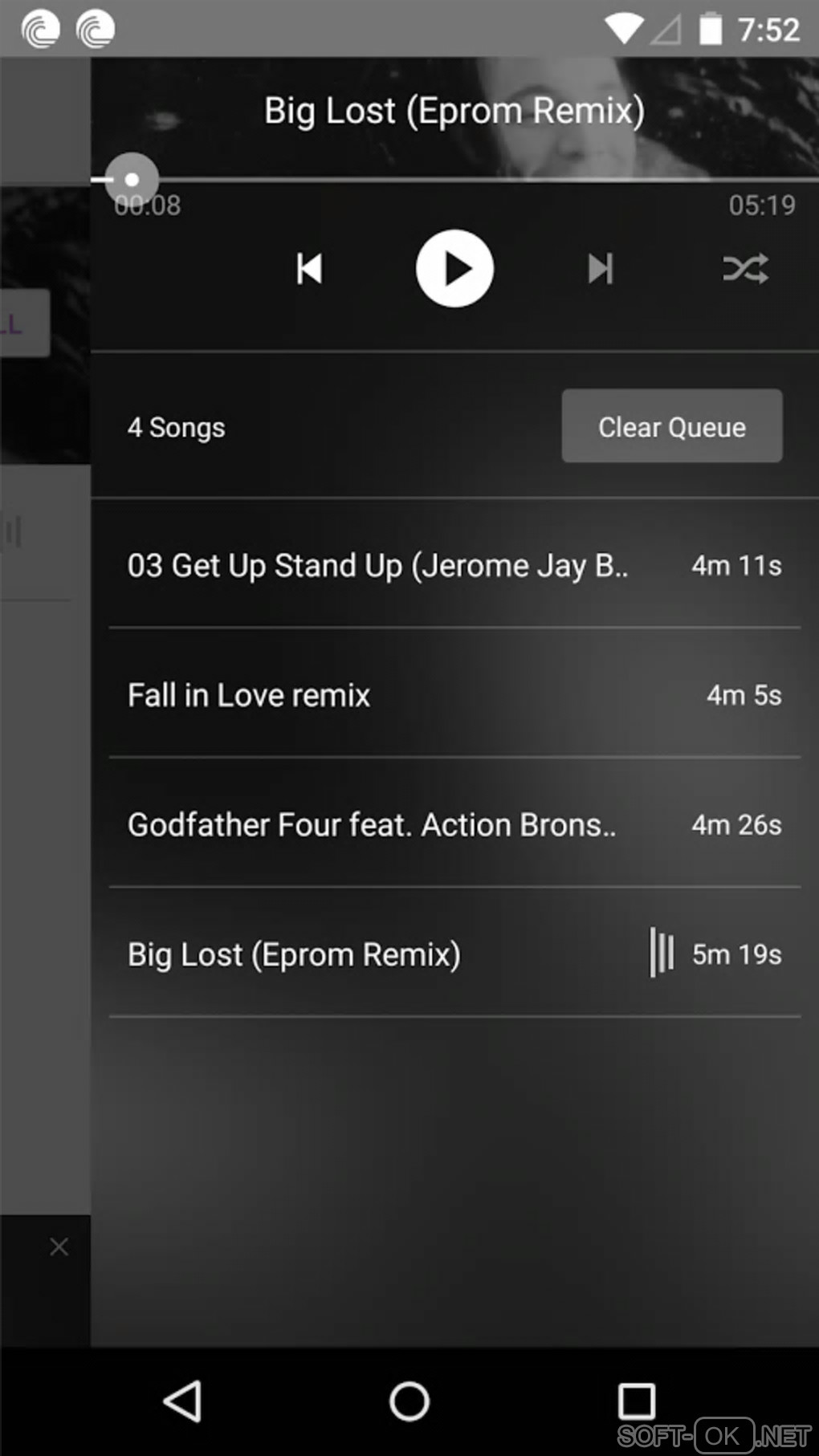This screenshot has width=819, height=1456.
Task: Dismiss the banner with the X icon
Action: click(x=59, y=1247)
